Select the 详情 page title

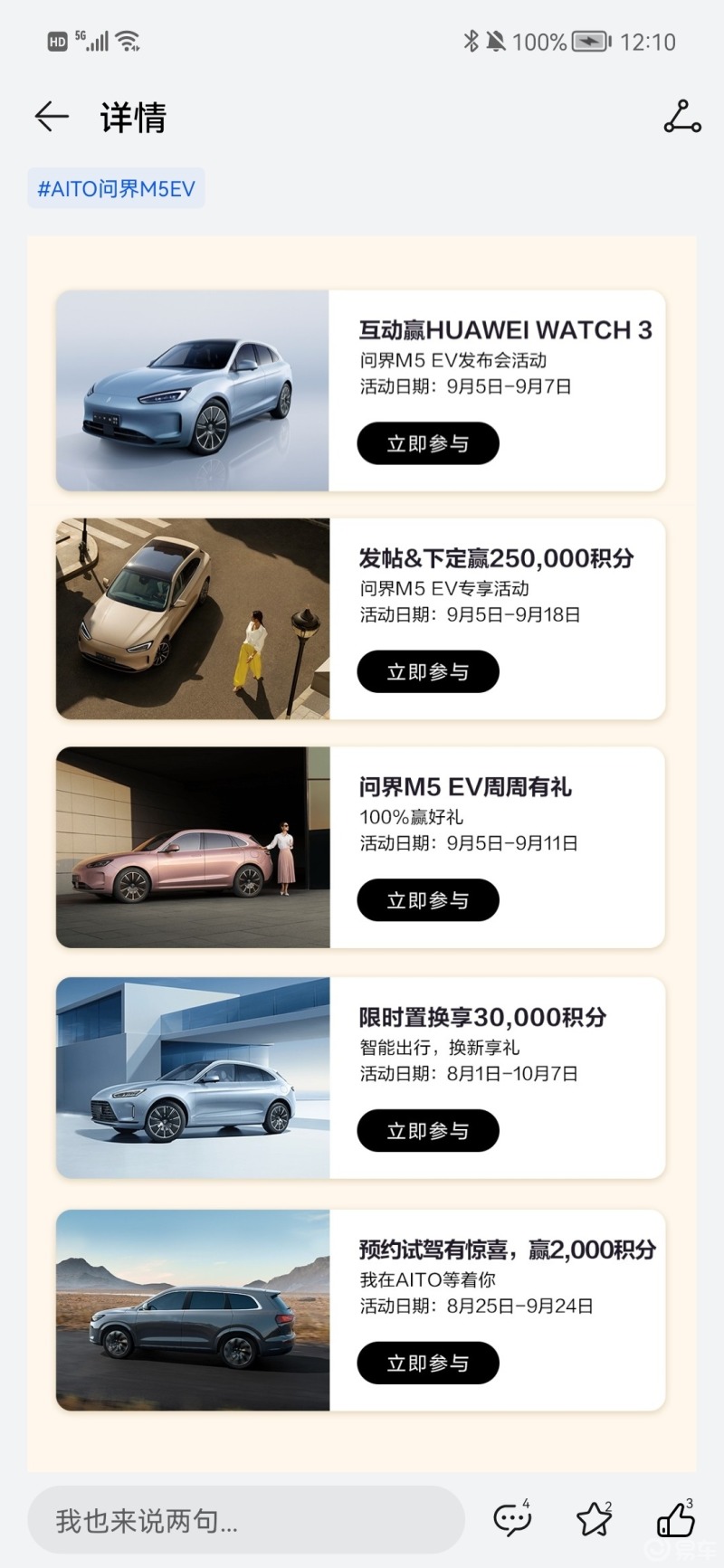131,118
